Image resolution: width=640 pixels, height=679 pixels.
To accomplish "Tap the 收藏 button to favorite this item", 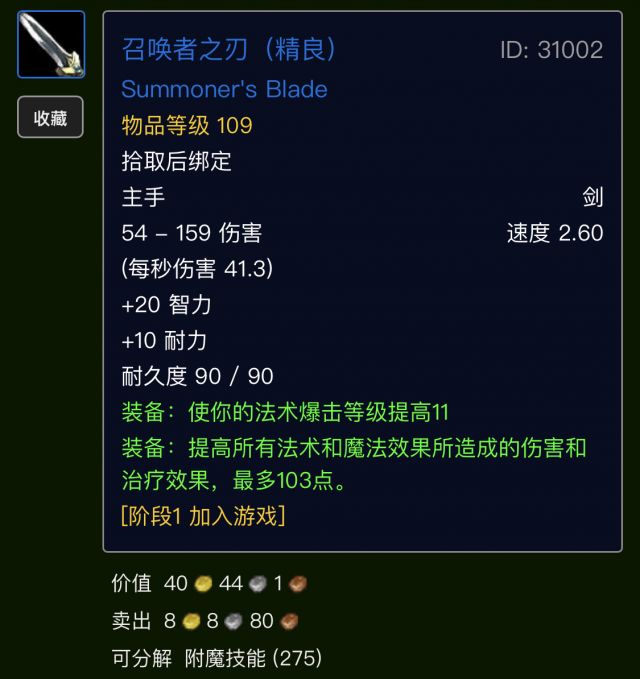I will pyautogui.click(x=50, y=117).
